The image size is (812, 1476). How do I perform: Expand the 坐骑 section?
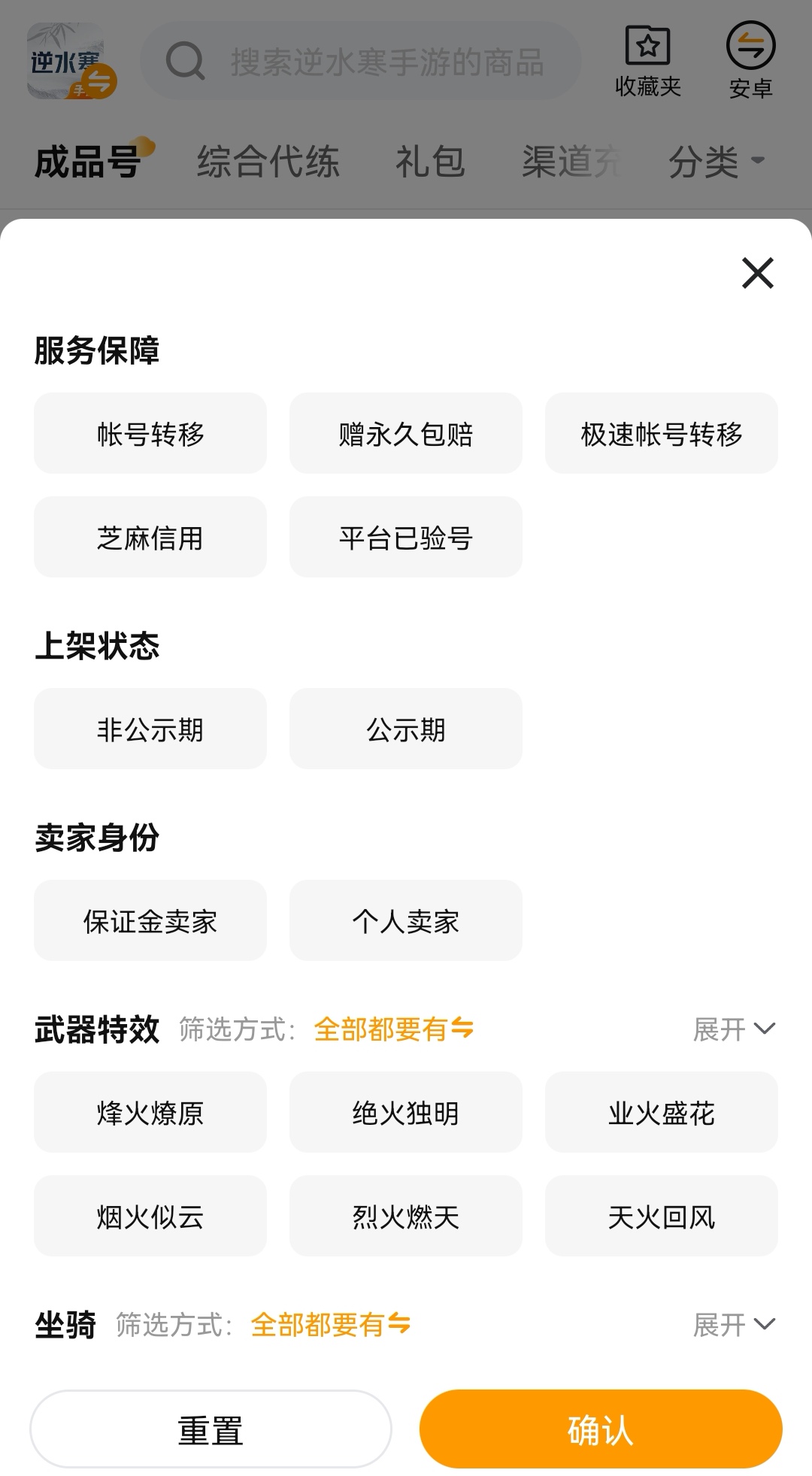[733, 1324]
